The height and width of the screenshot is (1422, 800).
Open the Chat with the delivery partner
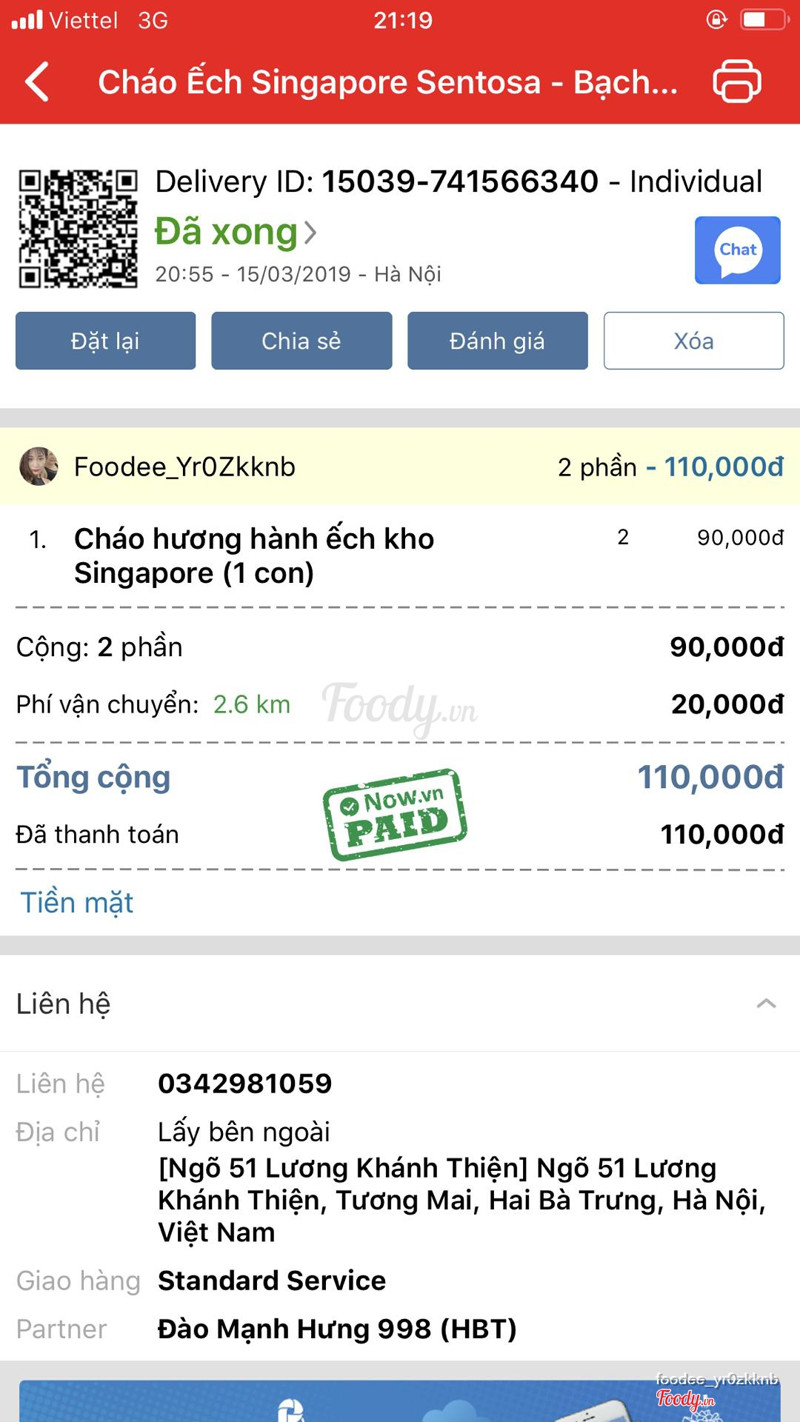[737, 250]
